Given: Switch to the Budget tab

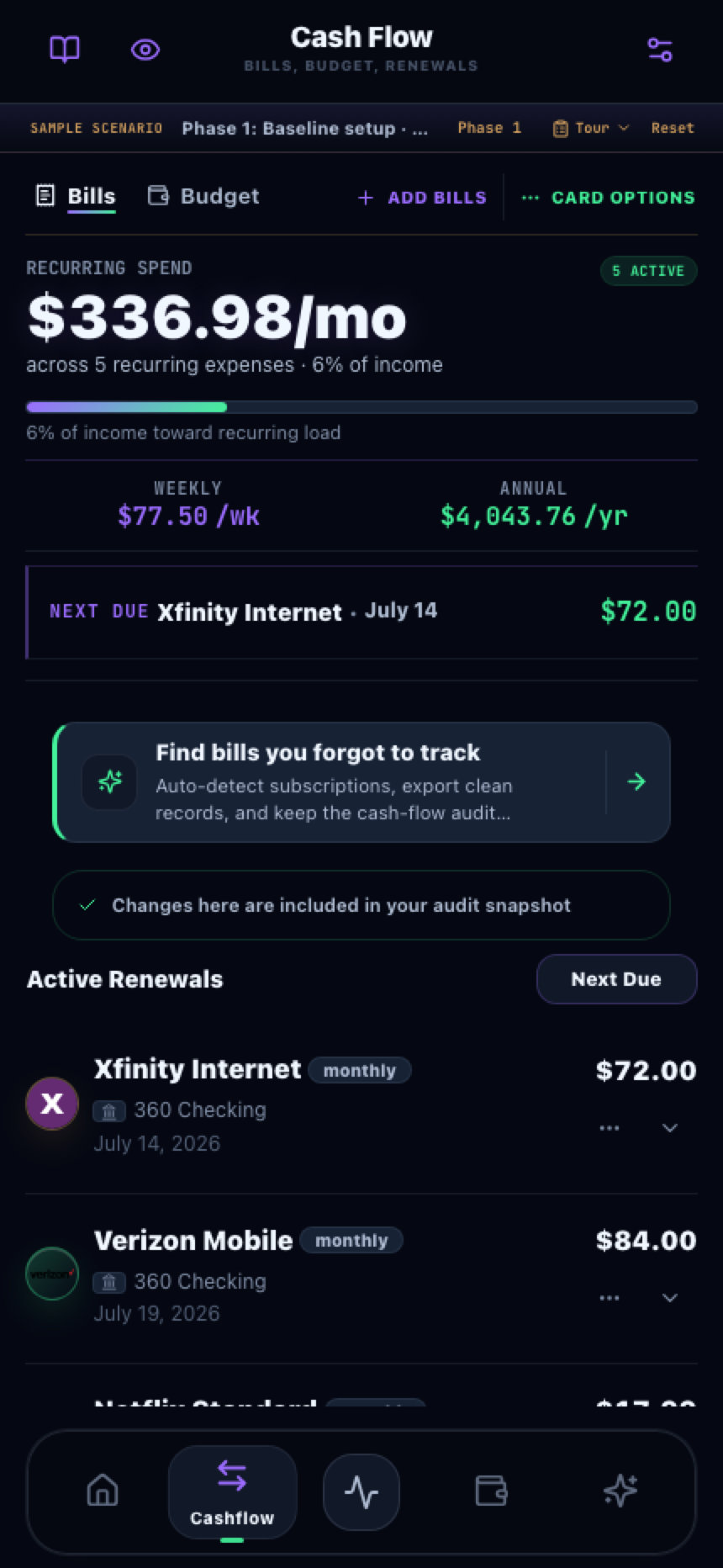Looking at the screenshot, I should coord(203,196).
